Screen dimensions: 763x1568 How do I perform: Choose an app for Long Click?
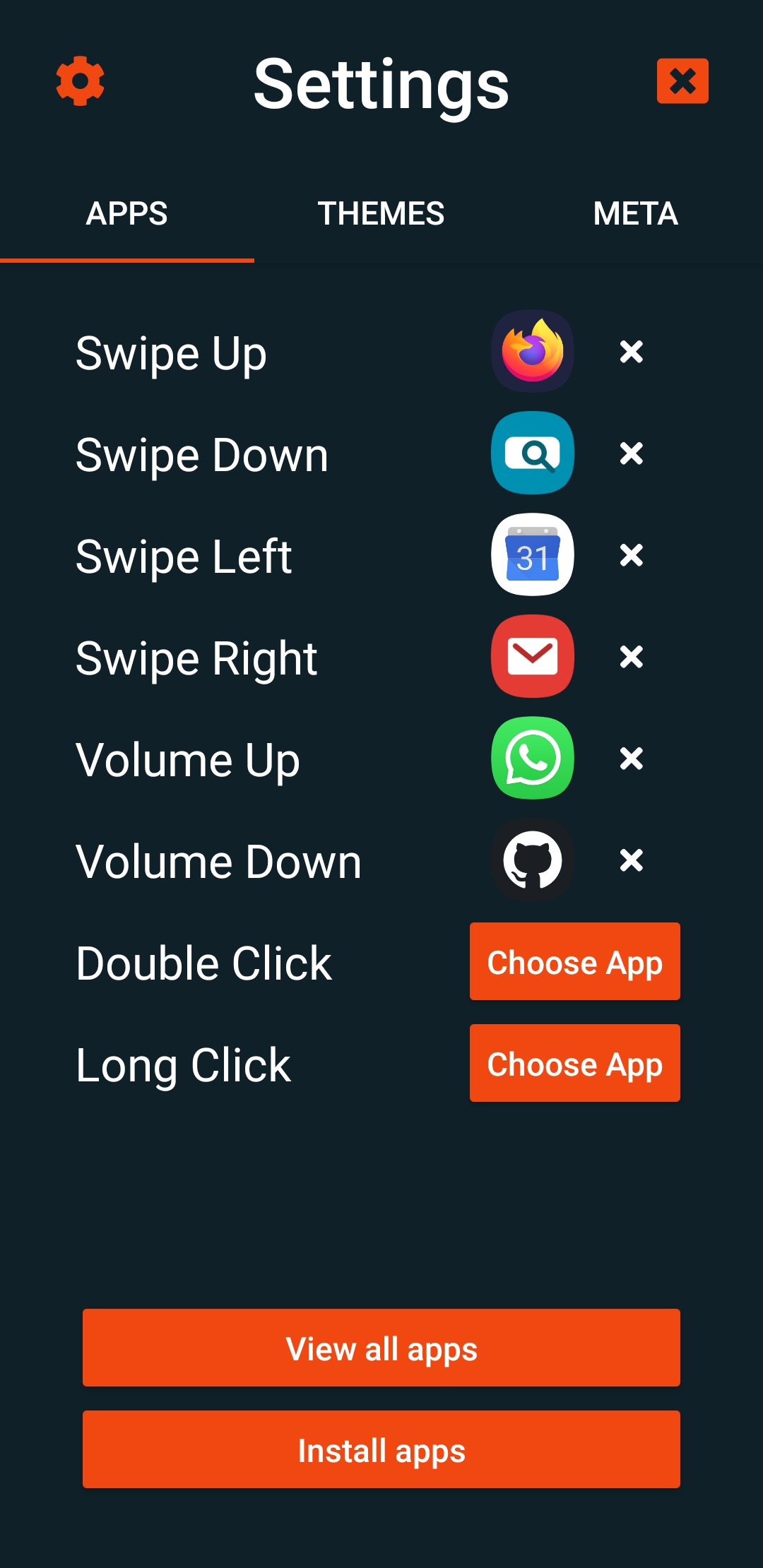(x=575, y=1063)
